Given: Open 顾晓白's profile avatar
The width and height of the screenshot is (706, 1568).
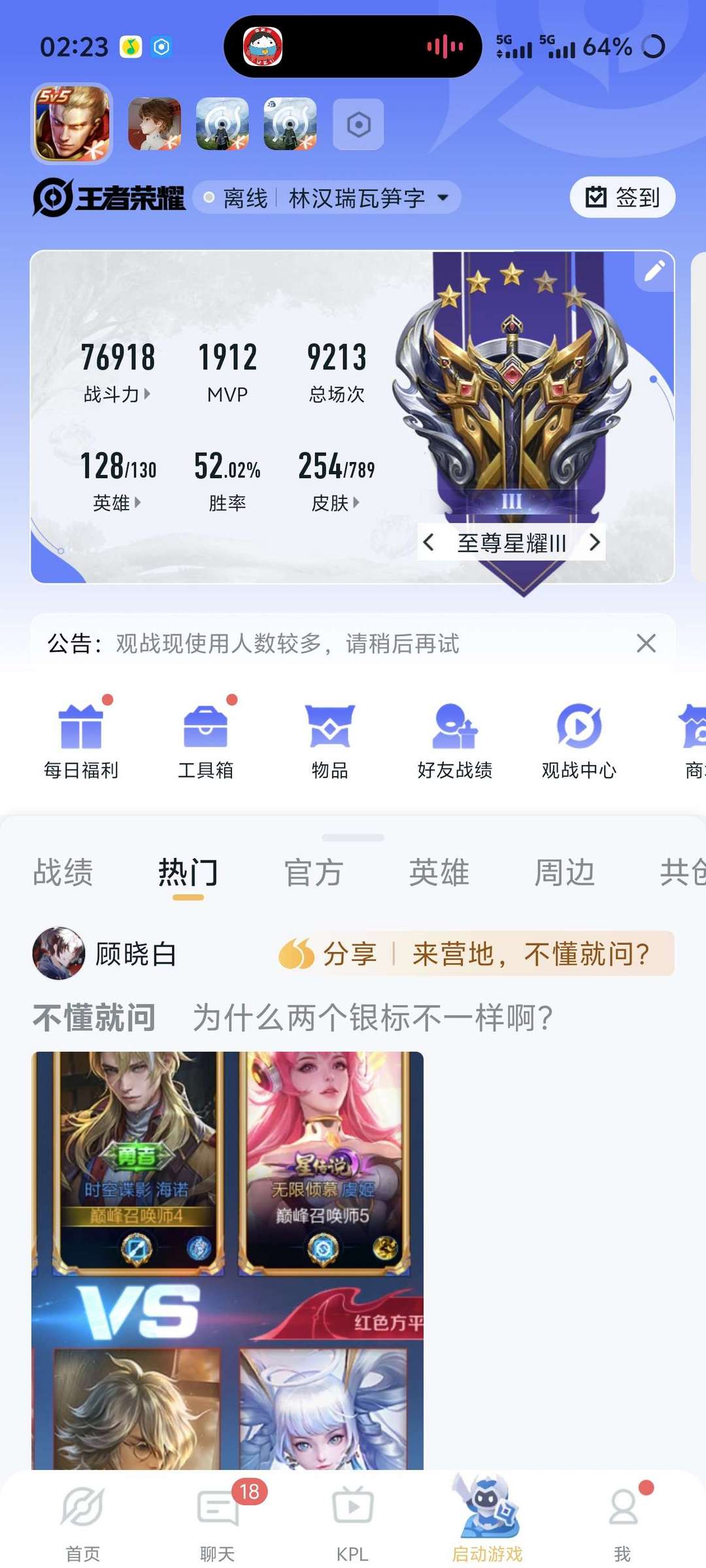Looking at the screenshot, I should [59, 953].
